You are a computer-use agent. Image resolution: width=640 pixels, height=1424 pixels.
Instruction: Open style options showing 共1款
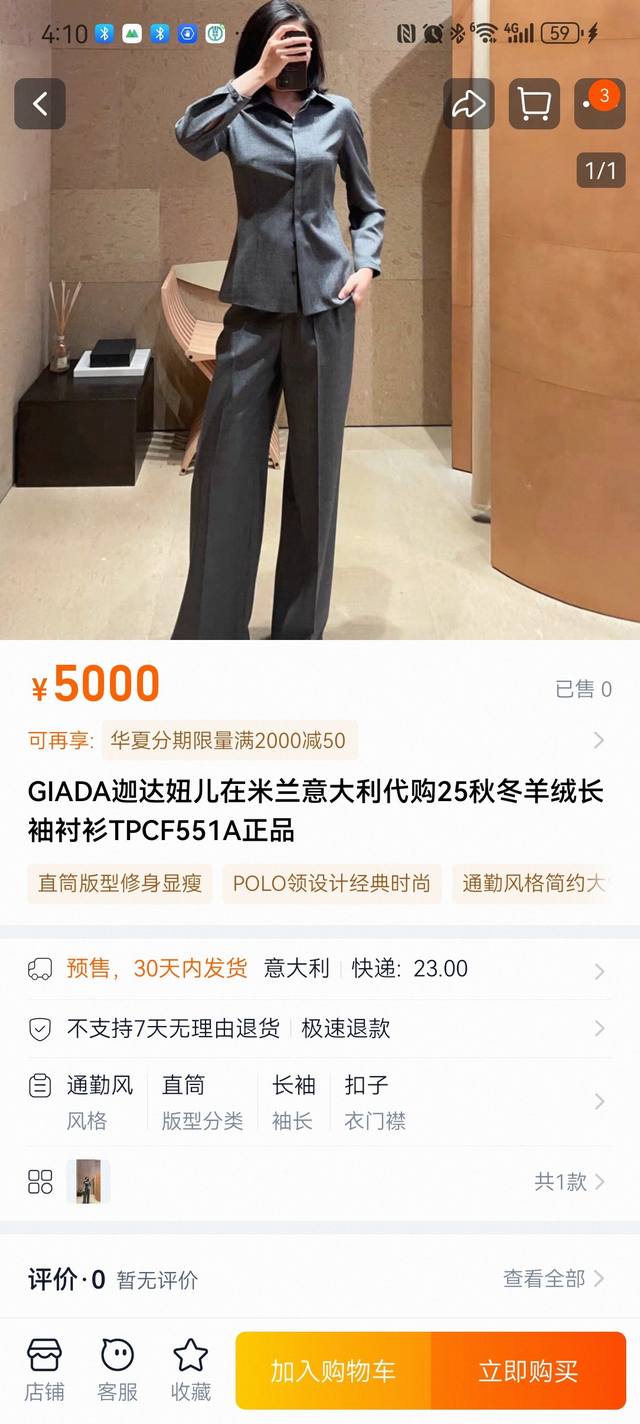point(570,1182)
